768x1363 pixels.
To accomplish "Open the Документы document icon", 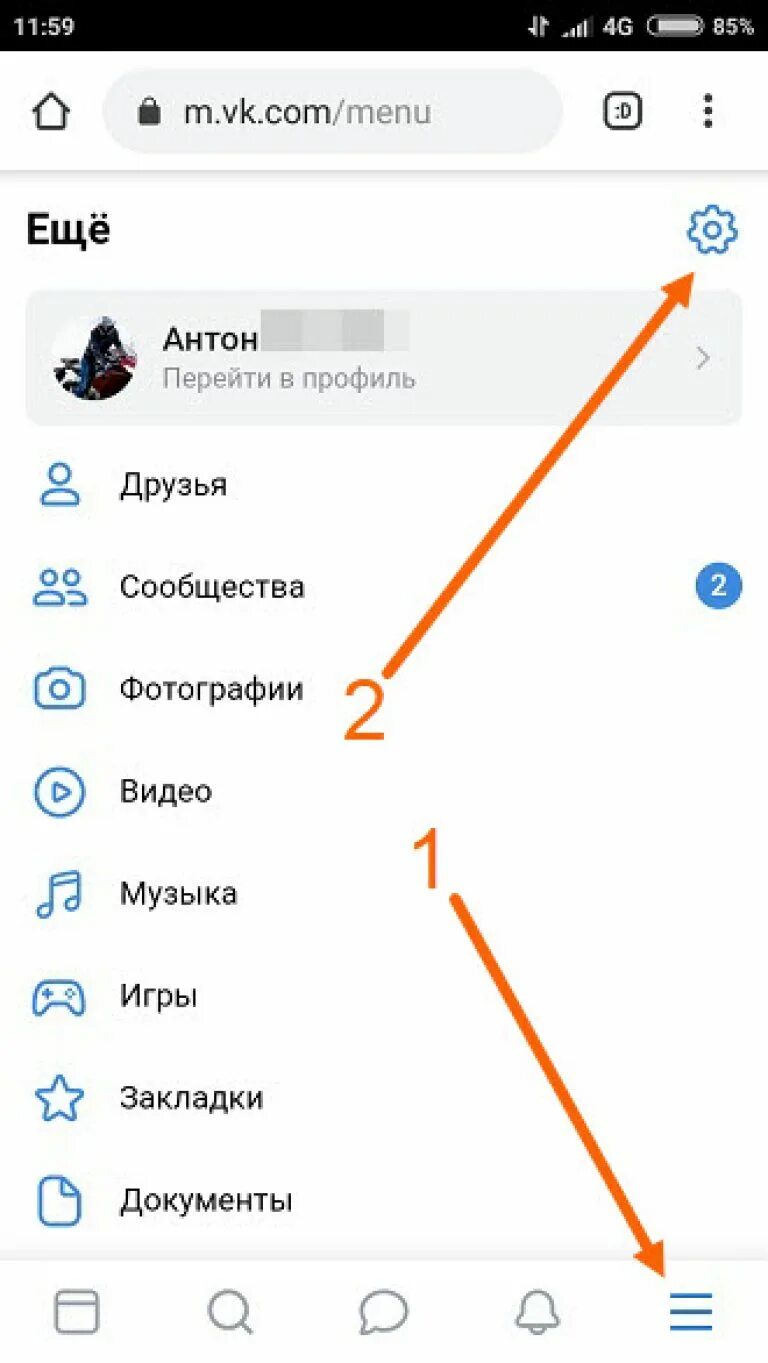I will 60,1199.
